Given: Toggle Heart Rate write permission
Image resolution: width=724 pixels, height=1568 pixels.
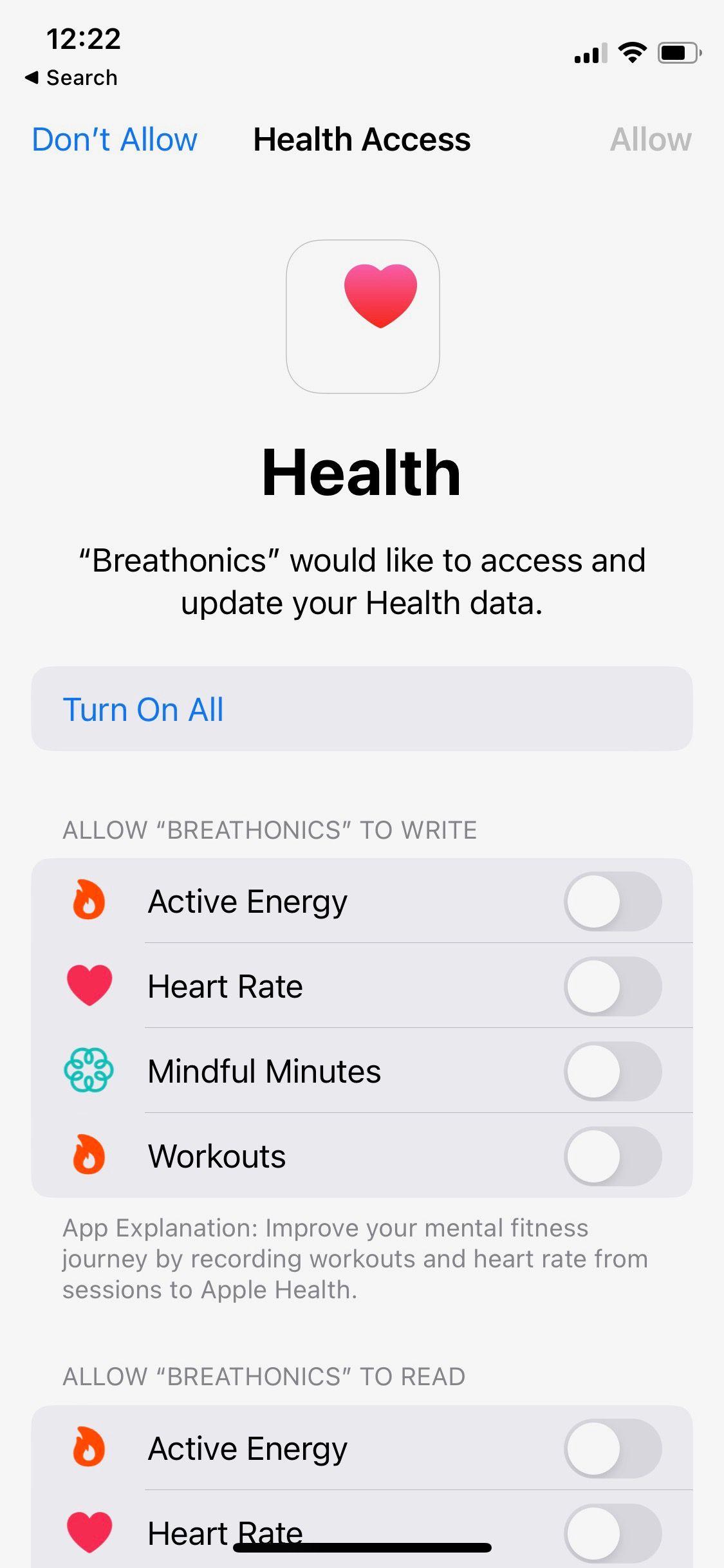Looking at the screenshot, I should click(612, 986).
